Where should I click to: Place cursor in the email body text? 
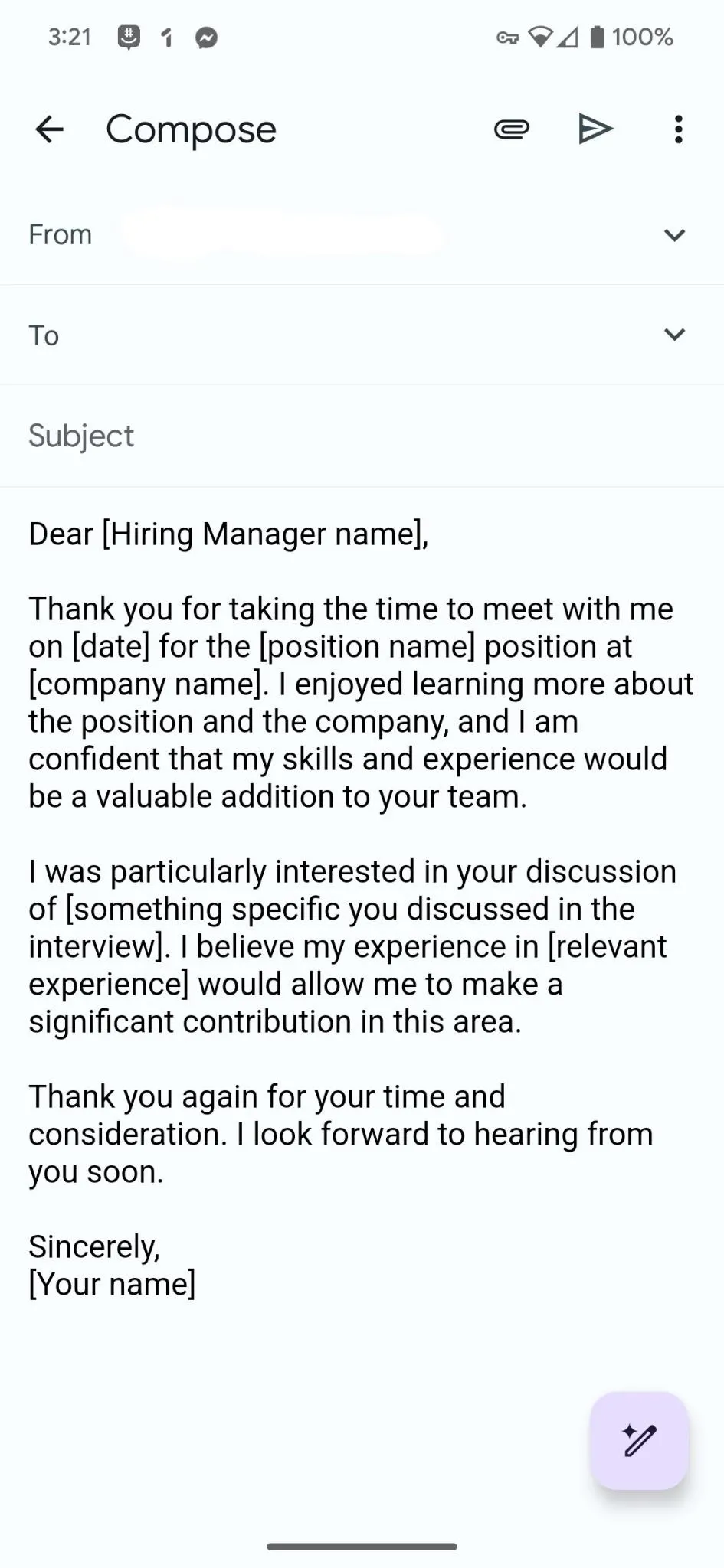coord(362,908)
